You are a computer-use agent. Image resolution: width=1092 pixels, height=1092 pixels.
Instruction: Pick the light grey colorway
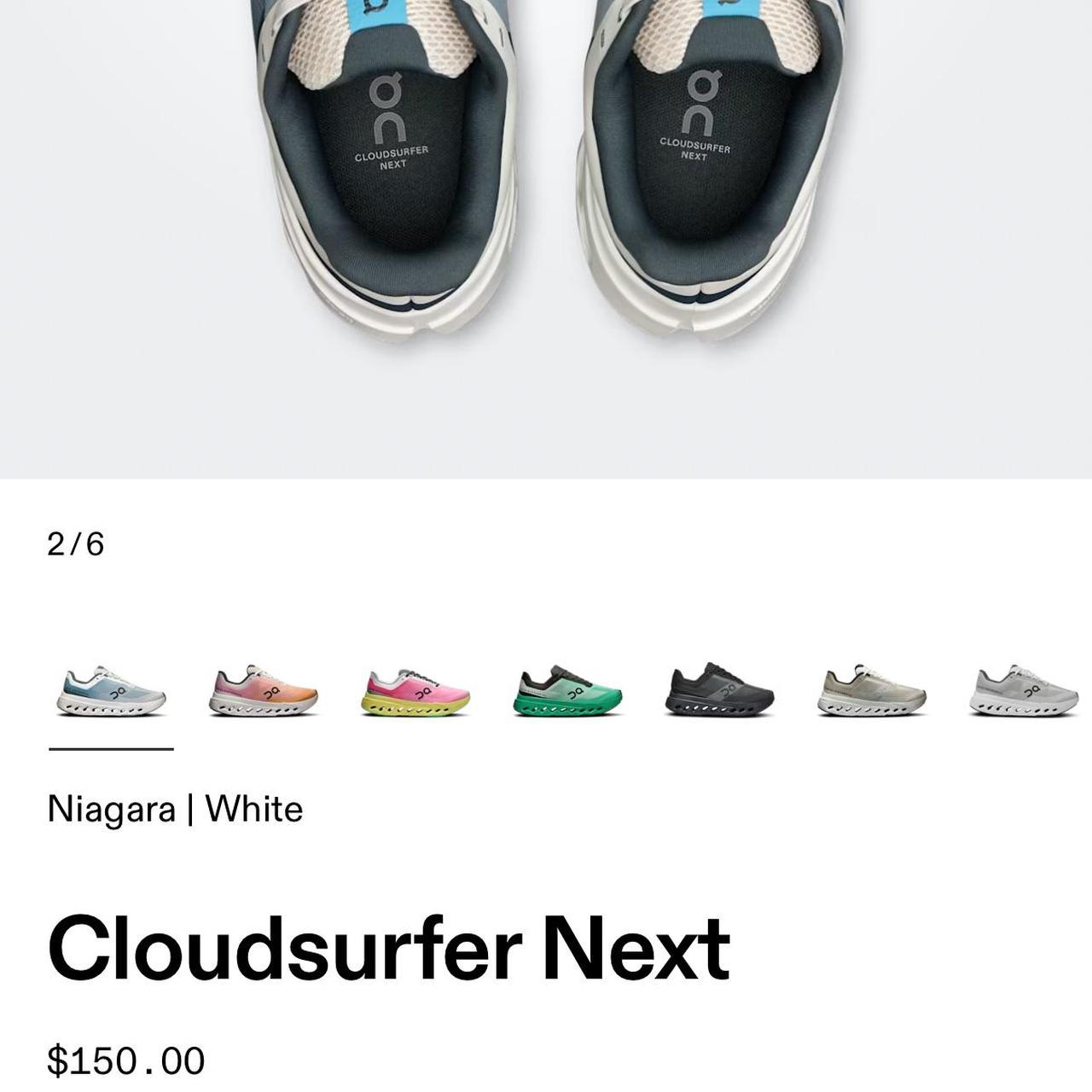click(x=1023, y=691)
